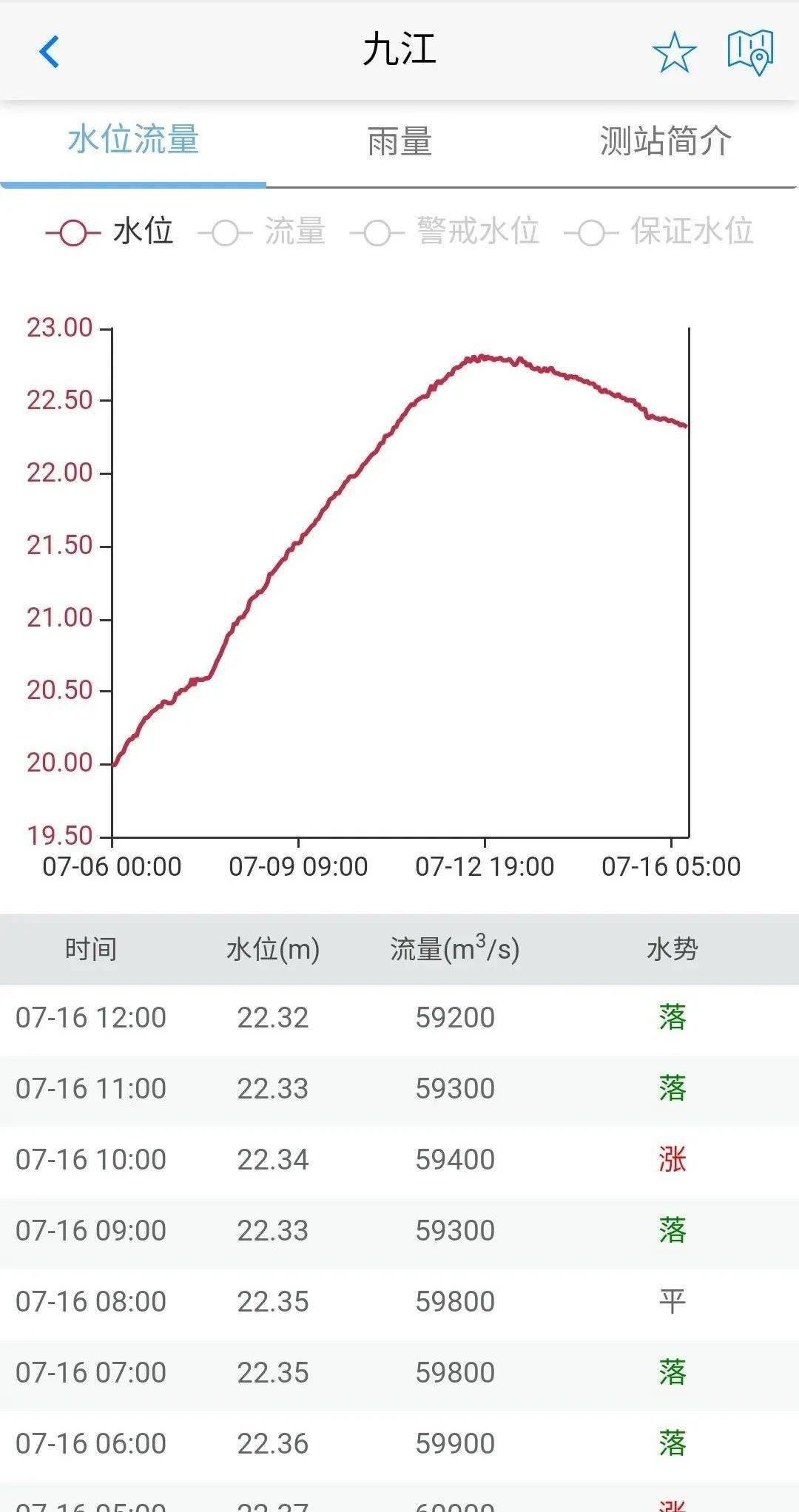Open the 测站简介 tab
This screenshot has height=1512, width=799.
[x=666, y=141]
